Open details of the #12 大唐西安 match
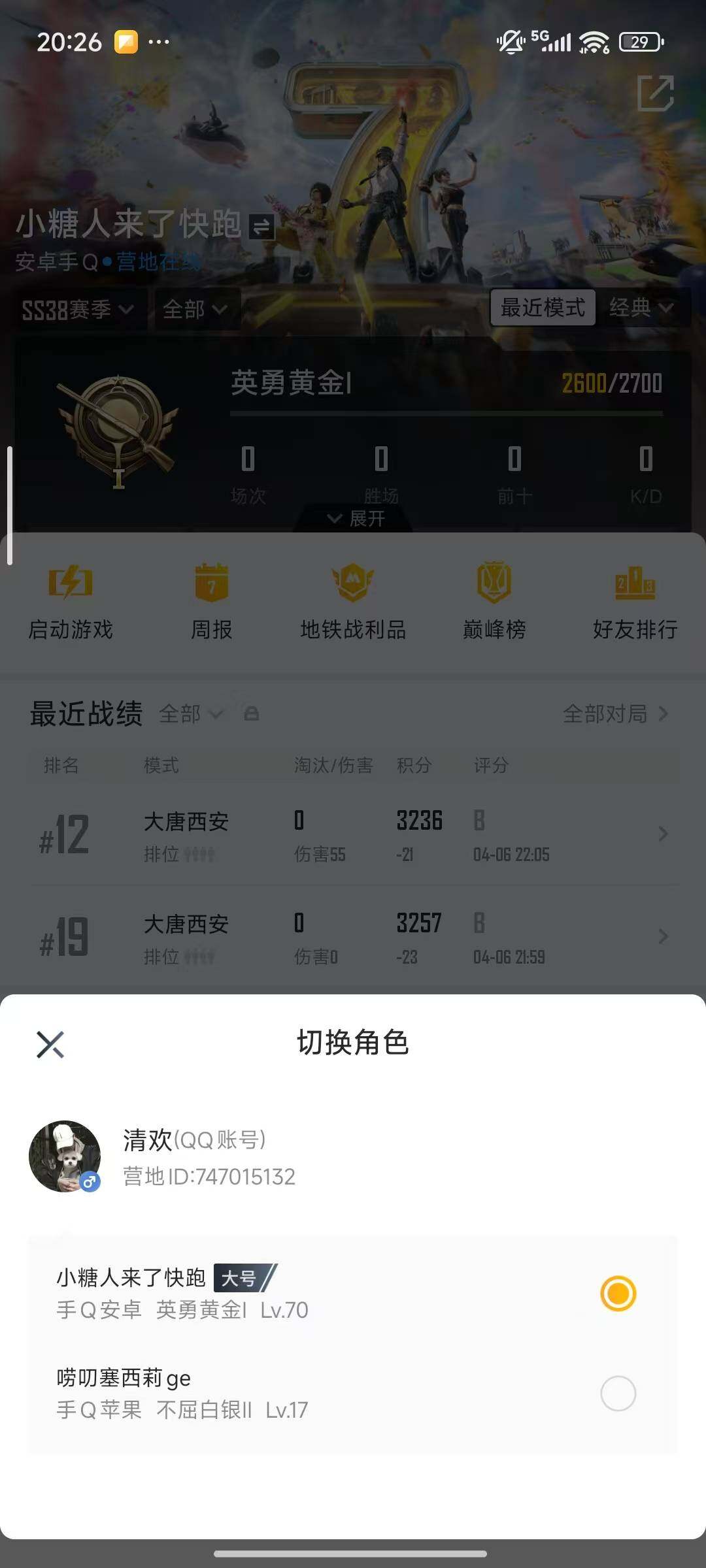 point(353,834)
